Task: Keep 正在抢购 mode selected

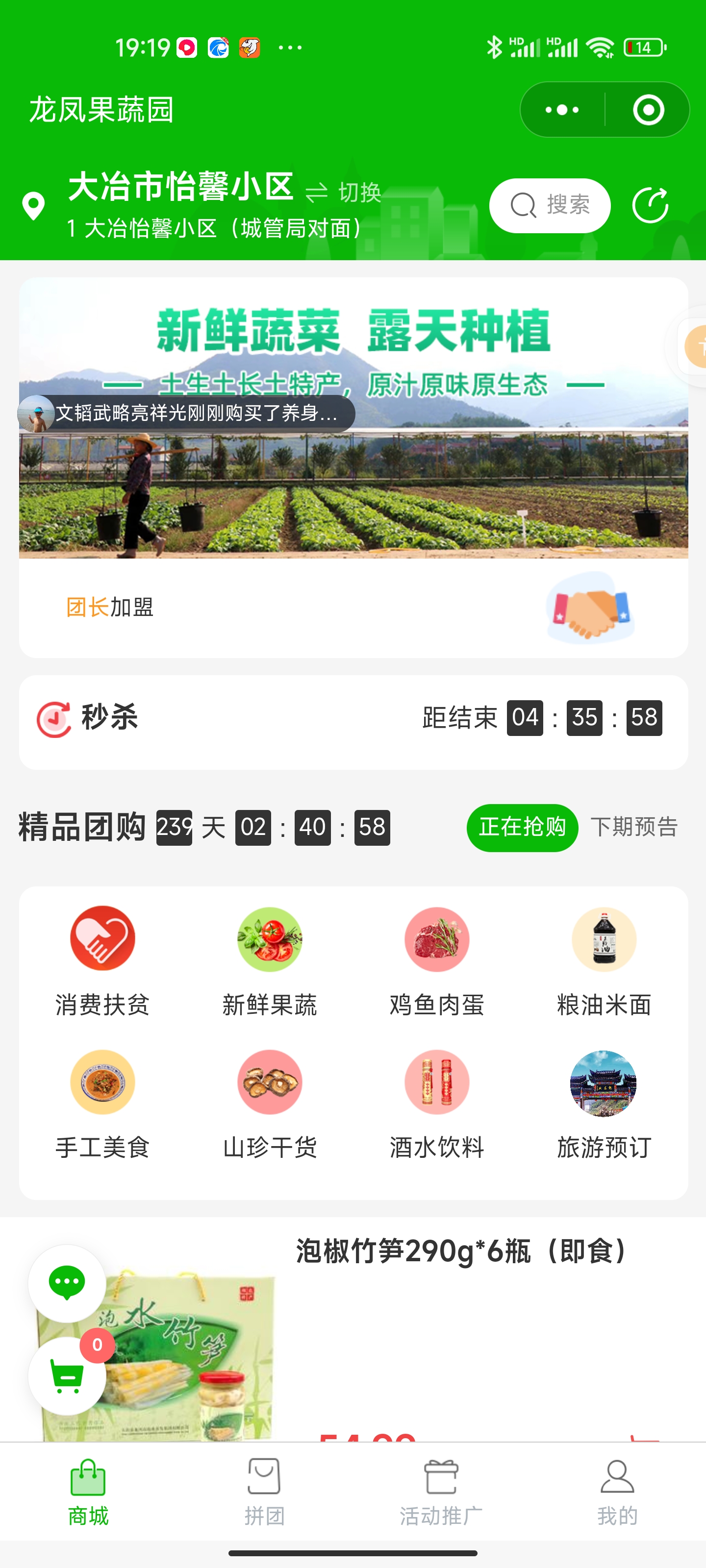Action: [522, 827]
